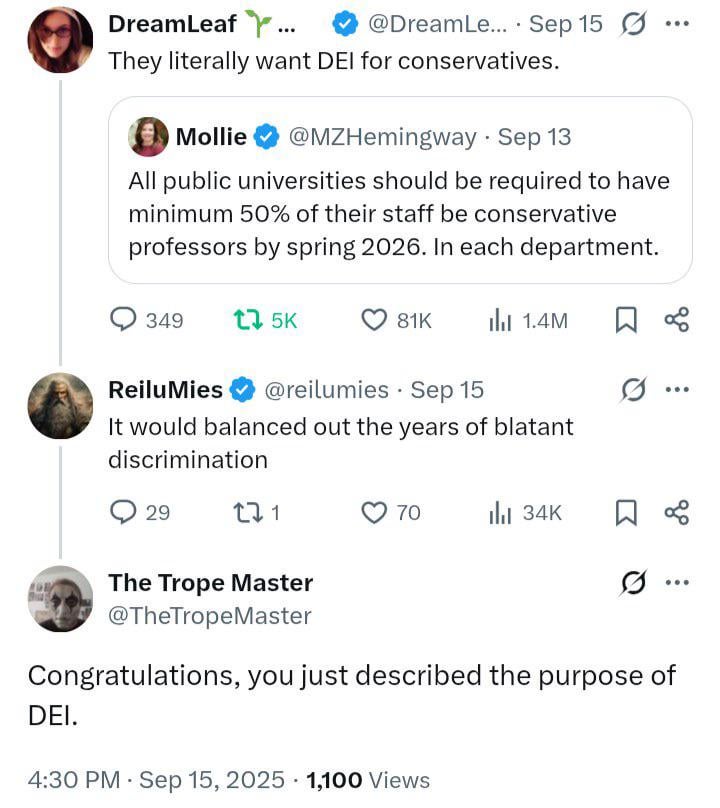Like DreamLeaf's post with 81K likes
Image resolution: width=720 pixels, height=808 pixels.
tap(373, 320)
